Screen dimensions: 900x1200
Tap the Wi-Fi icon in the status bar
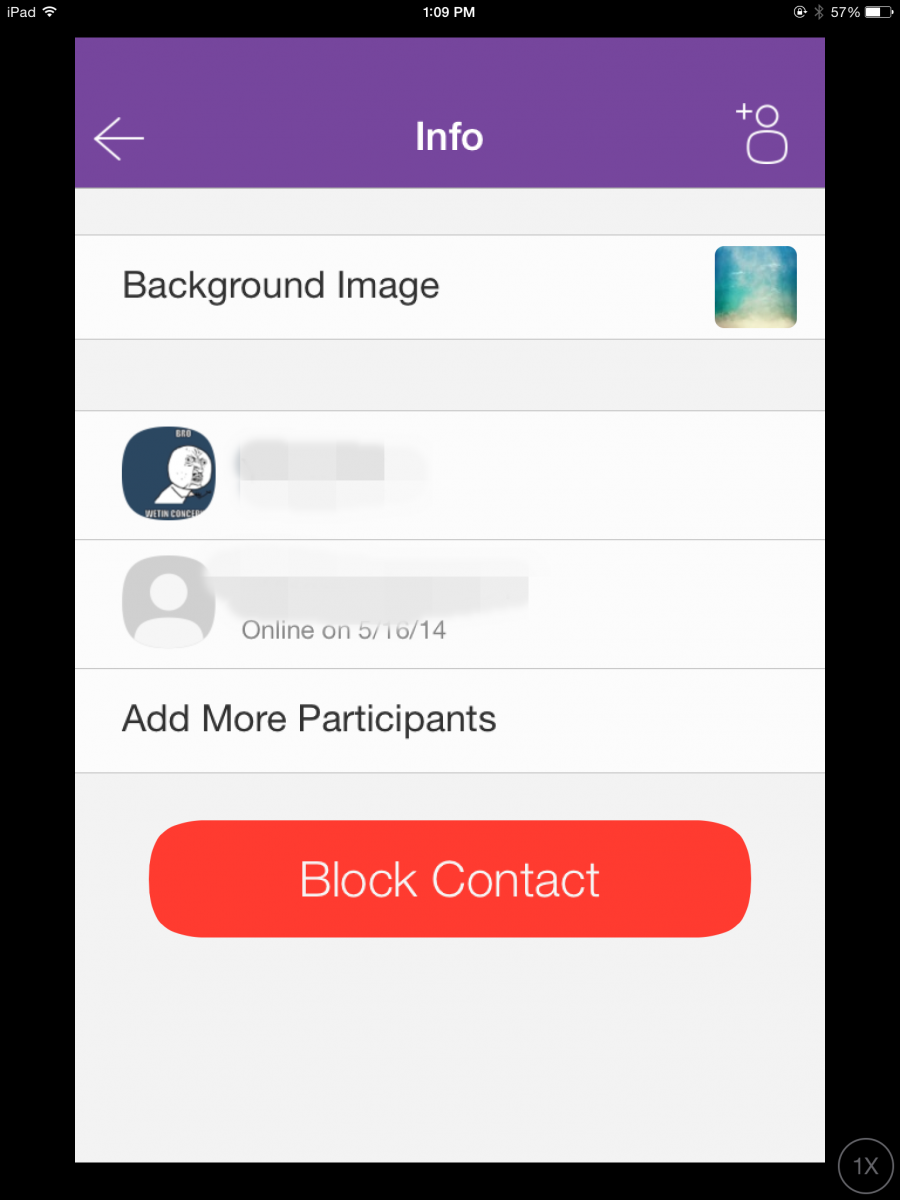coord(48,12)
